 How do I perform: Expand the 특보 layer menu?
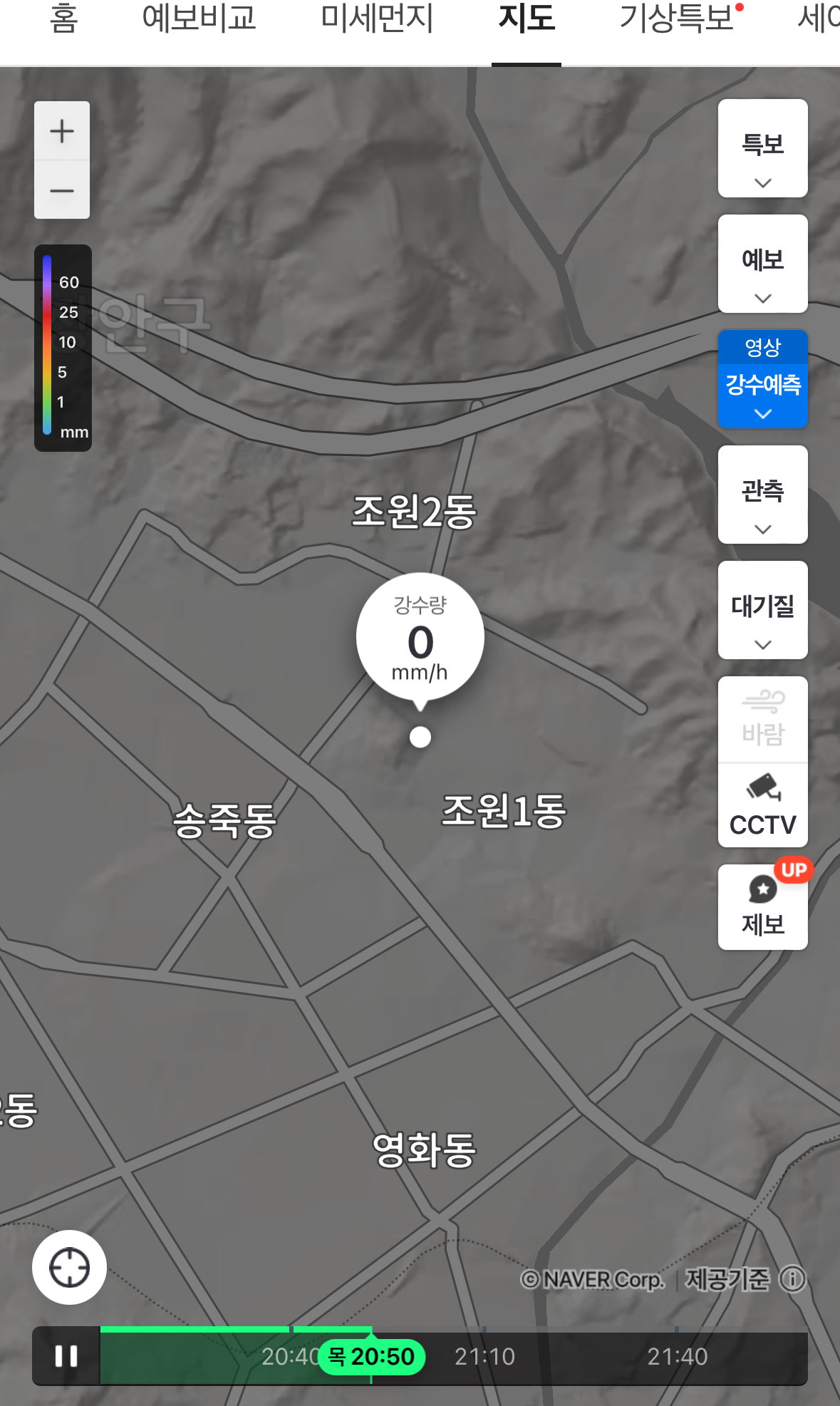click(762, 148)
